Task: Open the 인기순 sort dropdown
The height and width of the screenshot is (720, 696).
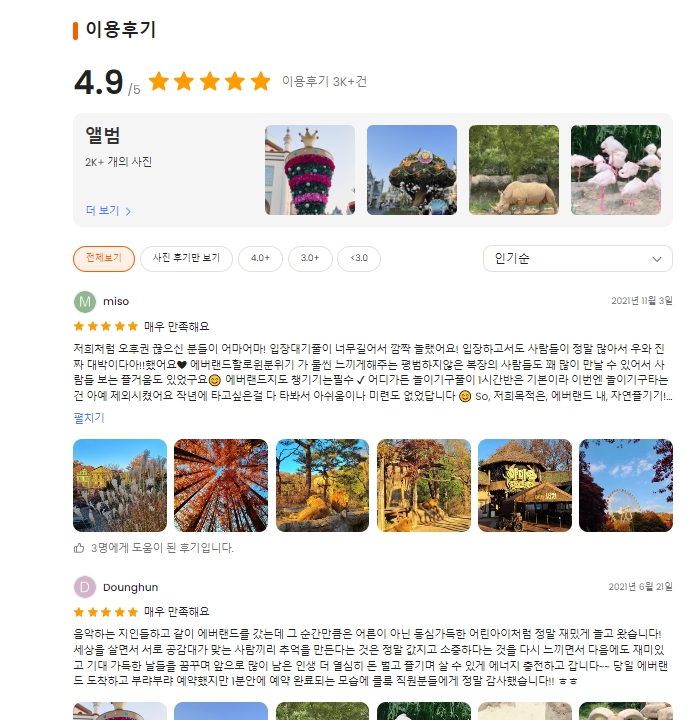Action: (x=577, y=259)
